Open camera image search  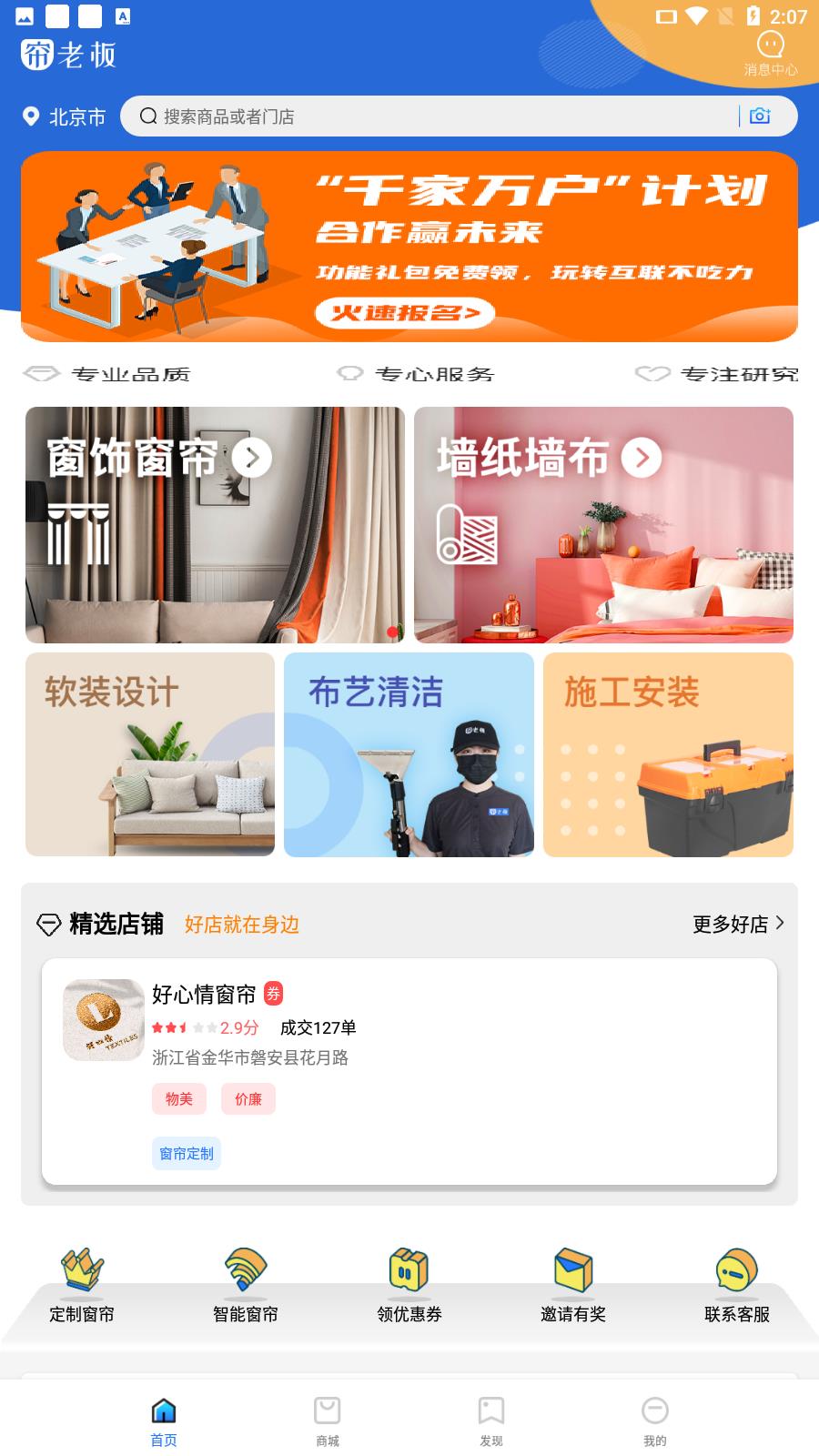[760, 116]
